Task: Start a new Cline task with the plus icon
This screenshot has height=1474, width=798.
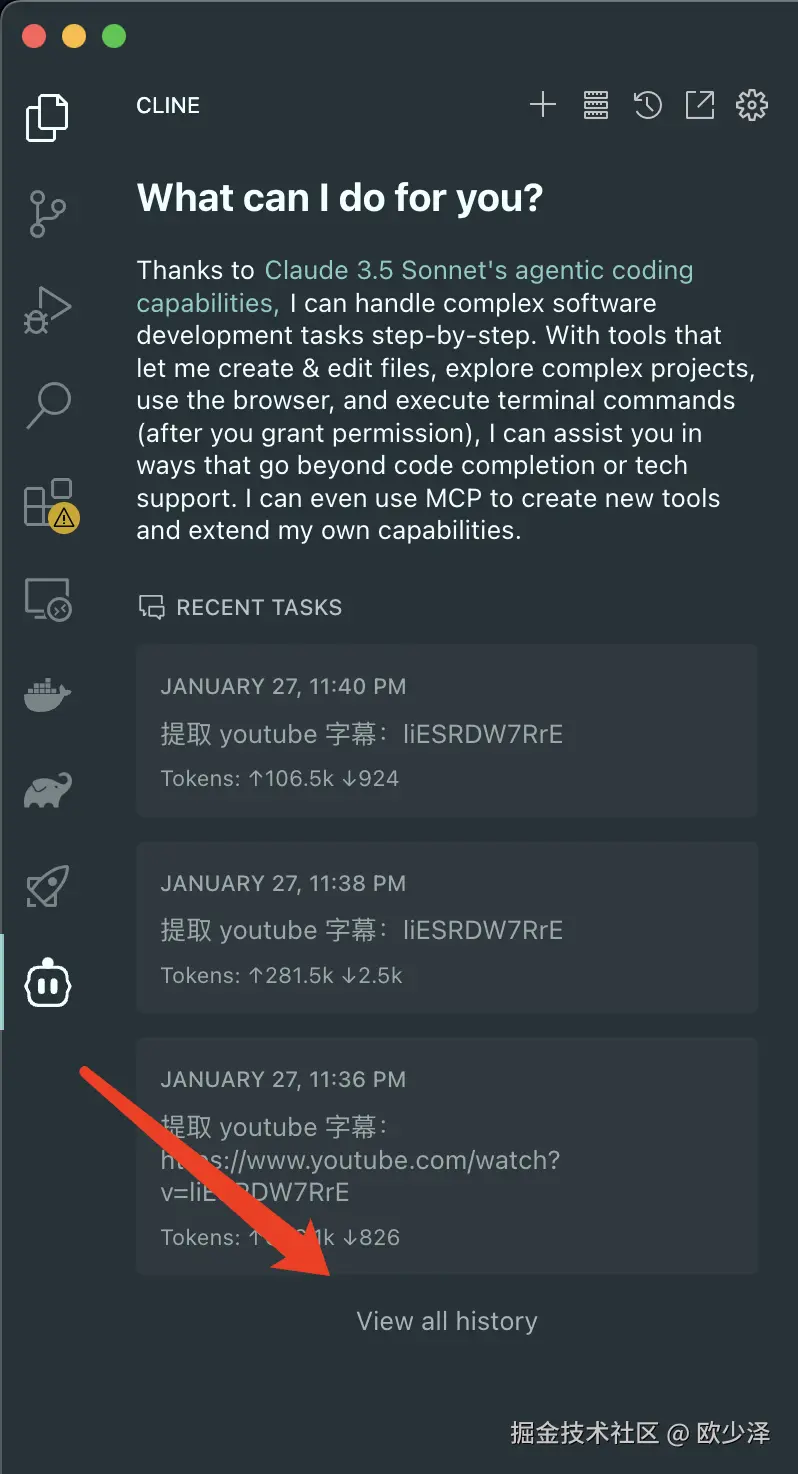Action: (x=542, y=104)
